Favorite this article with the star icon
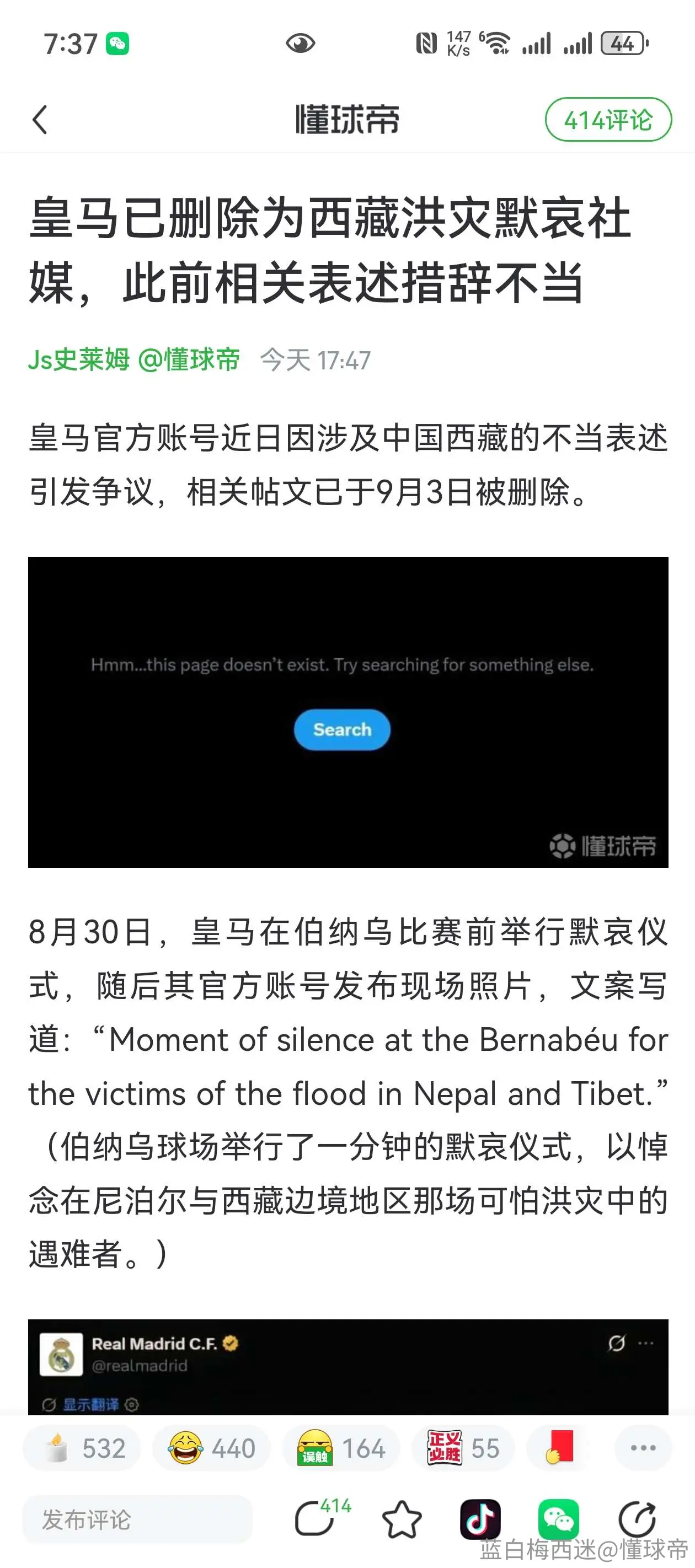Viewport: 695px width, 1568px height. 402,1519
